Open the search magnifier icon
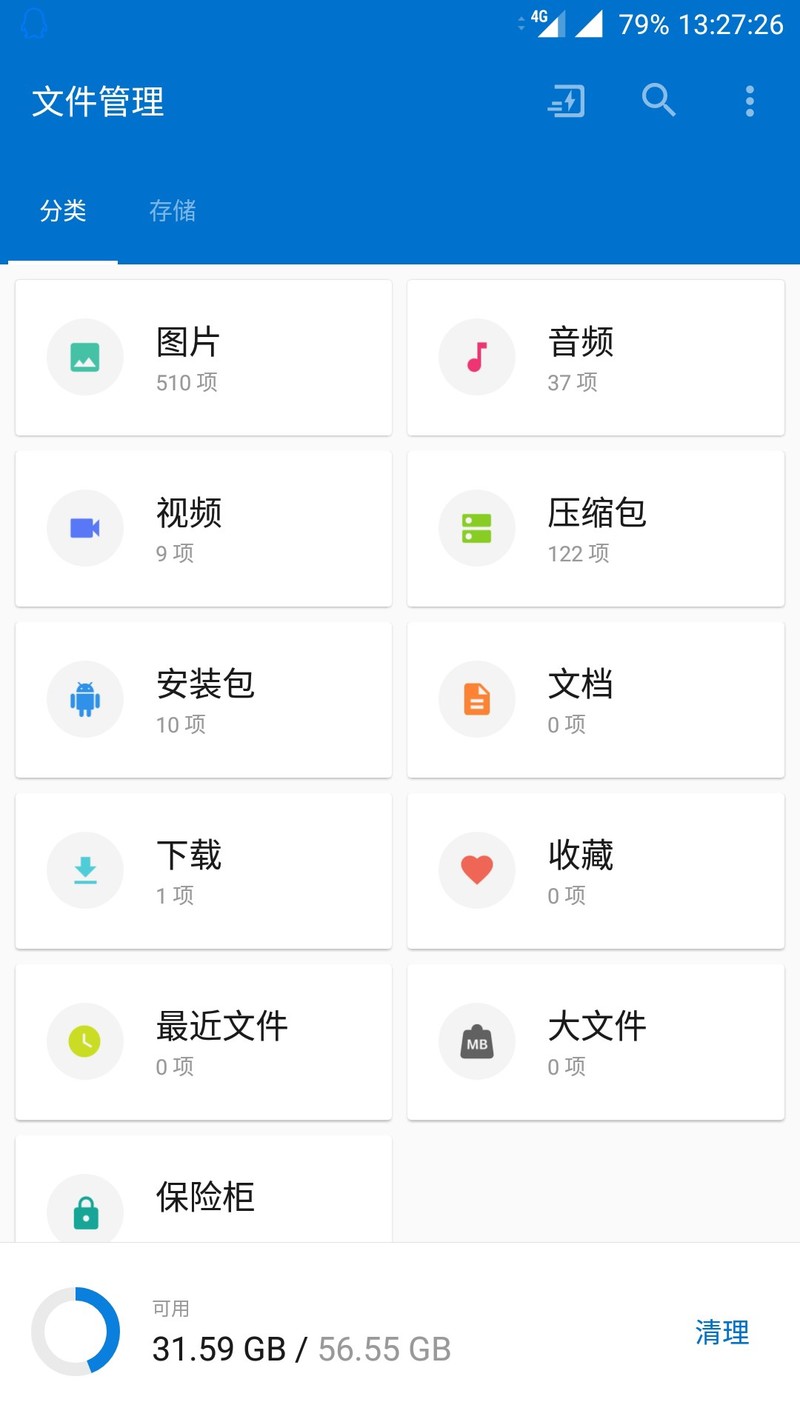 tap(658, 101)
